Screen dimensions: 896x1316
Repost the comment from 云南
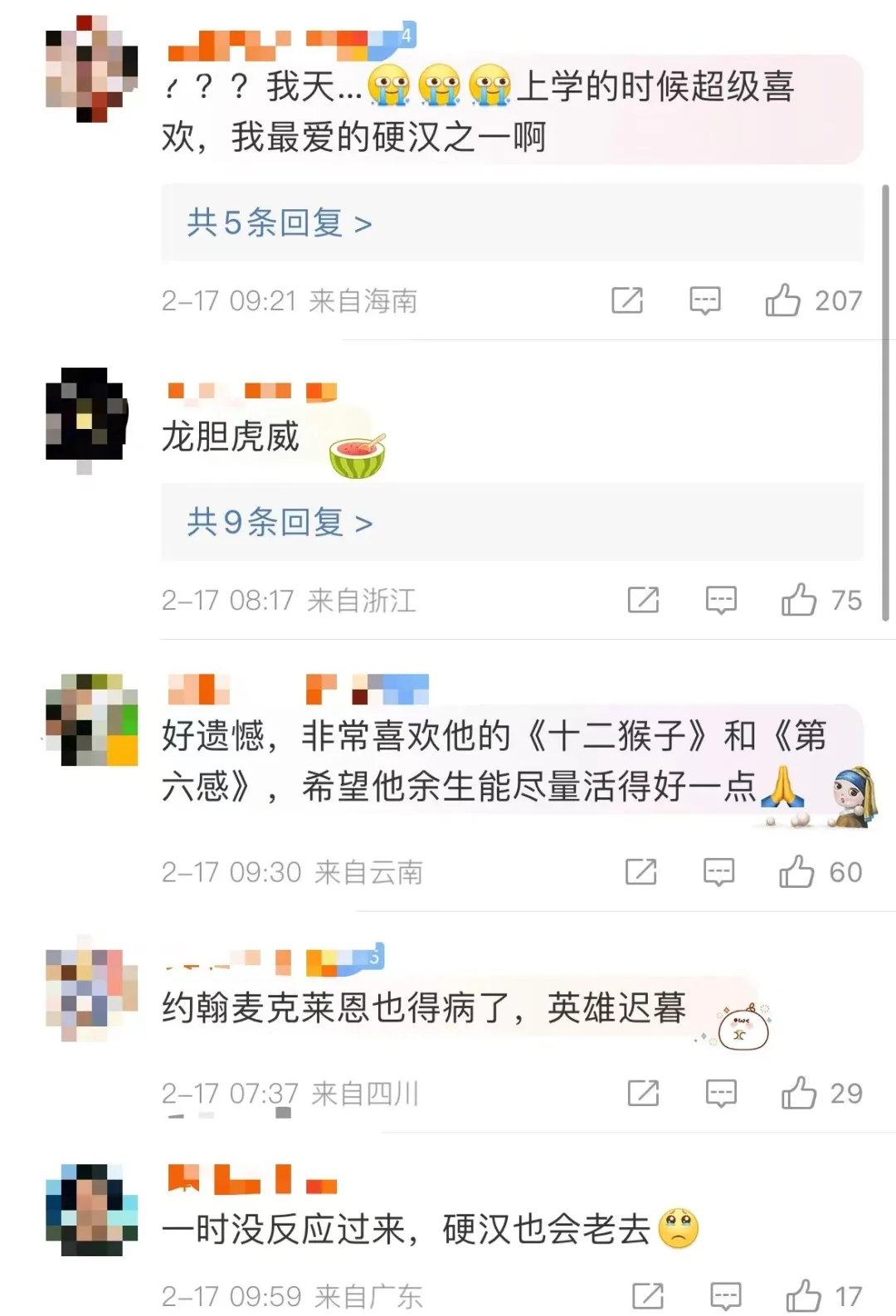pos(640,871)
